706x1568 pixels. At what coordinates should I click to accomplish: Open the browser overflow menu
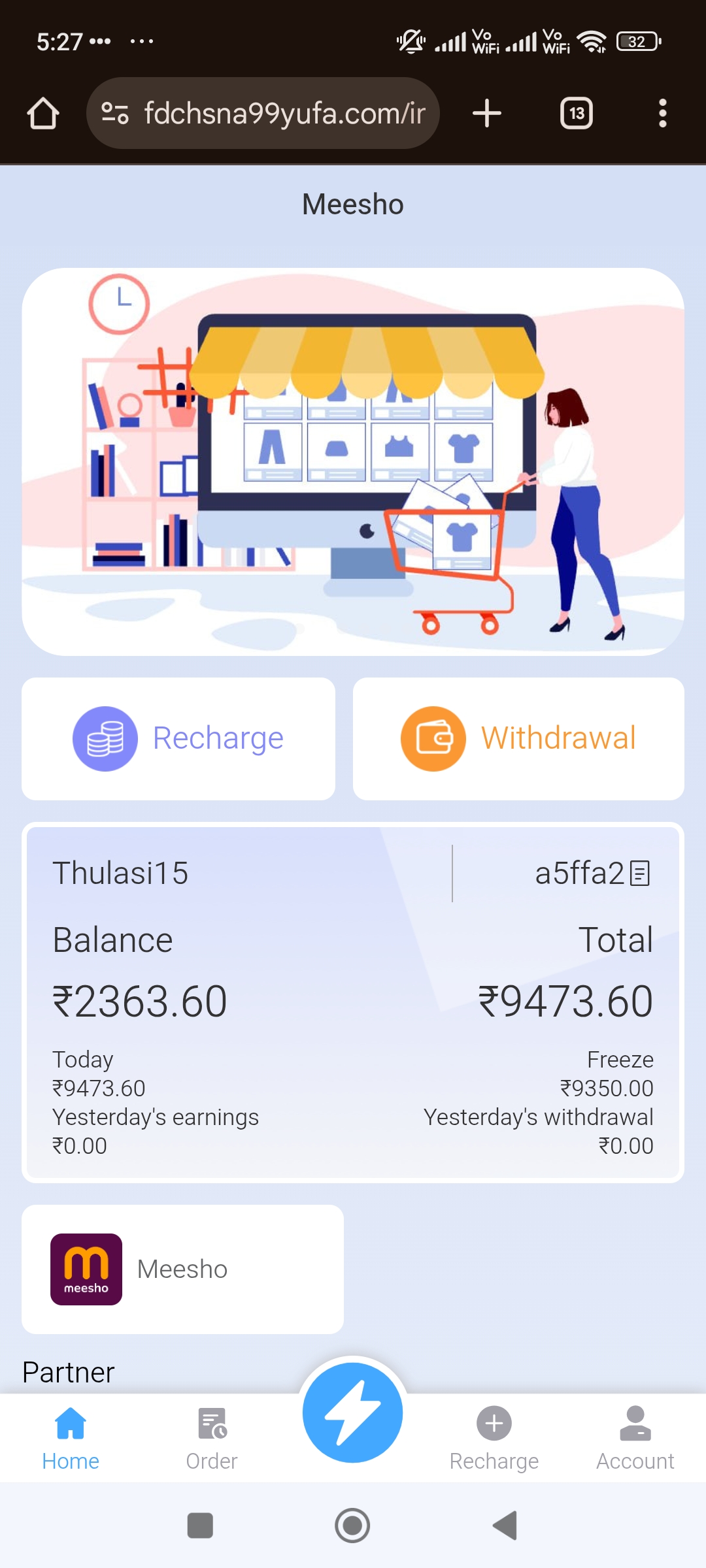[662, 114]
